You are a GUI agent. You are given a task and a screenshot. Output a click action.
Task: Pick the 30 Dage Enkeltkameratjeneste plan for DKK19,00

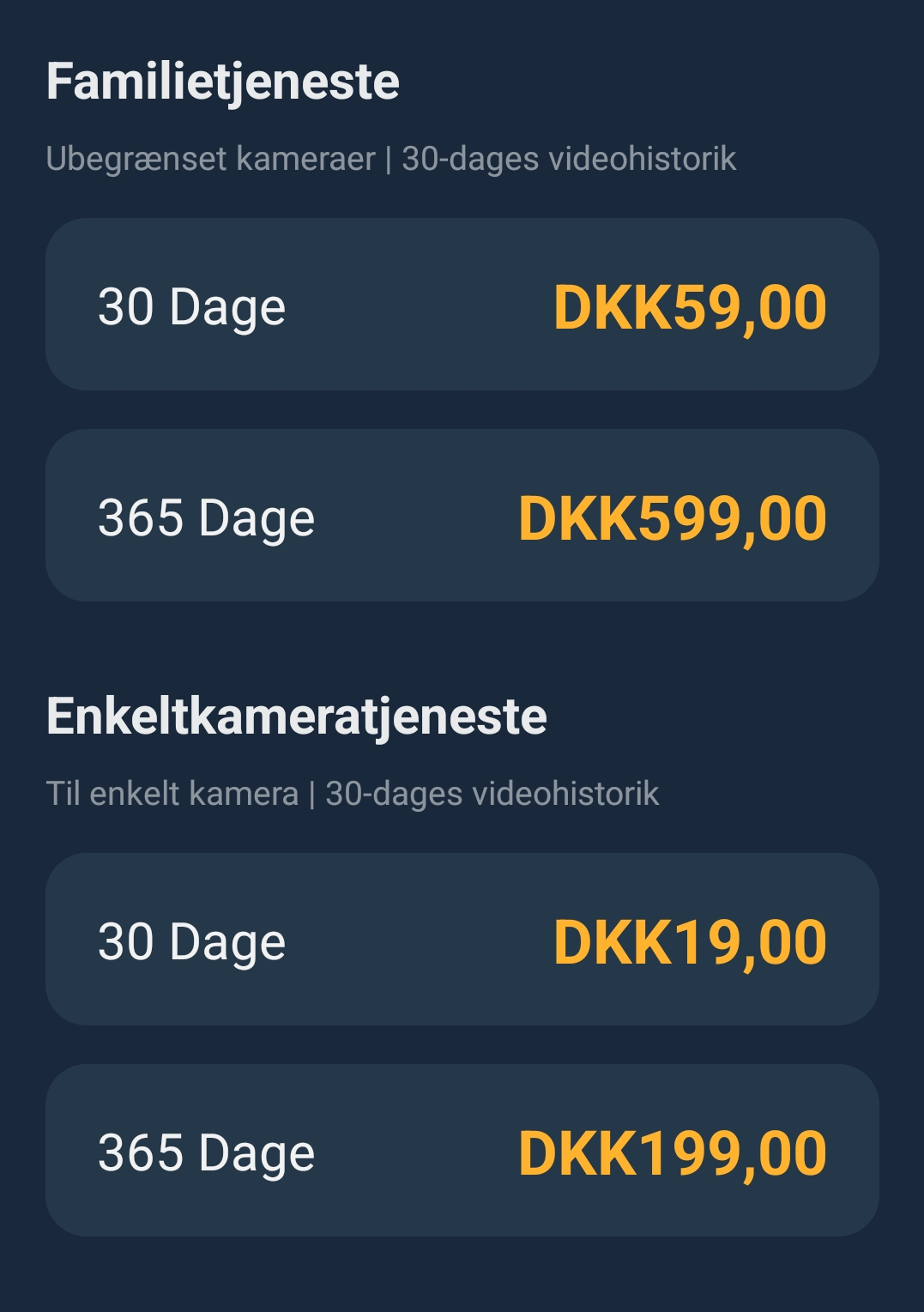click(x=462, y=940)
